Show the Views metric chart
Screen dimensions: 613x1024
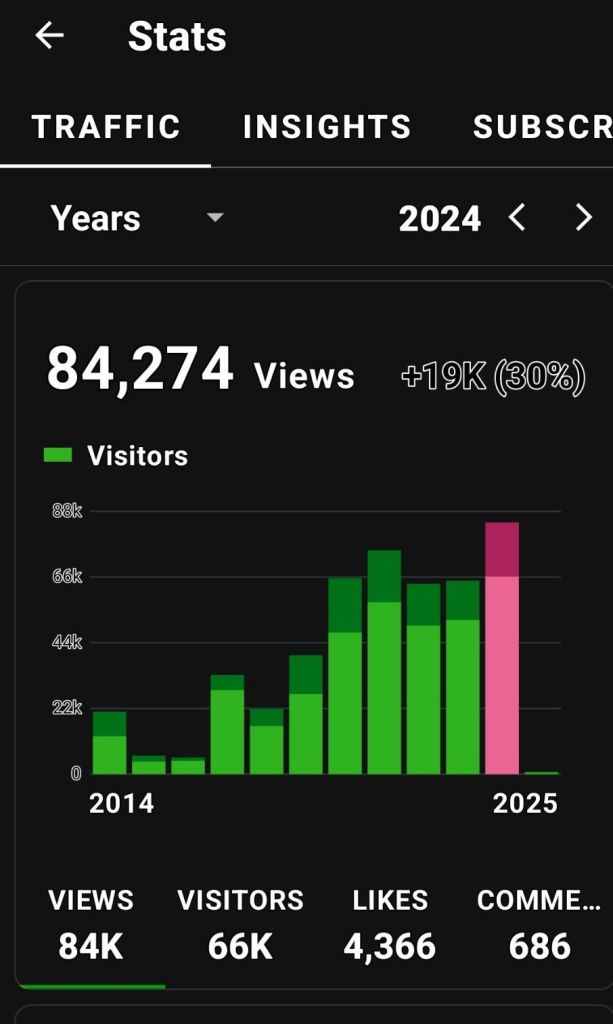coord(91,924)
